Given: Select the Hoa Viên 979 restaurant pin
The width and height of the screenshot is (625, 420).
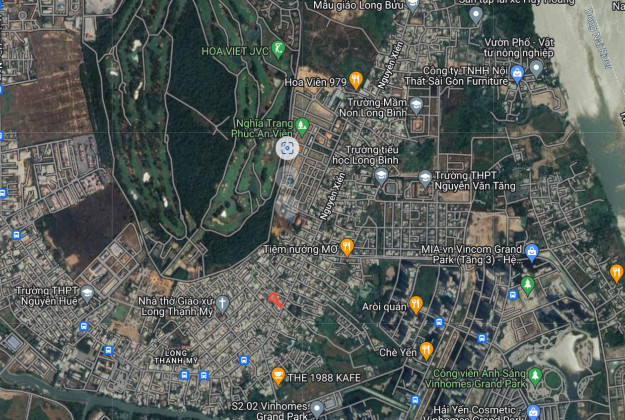Looking at the screenshot, I should (x=355, y=81).
